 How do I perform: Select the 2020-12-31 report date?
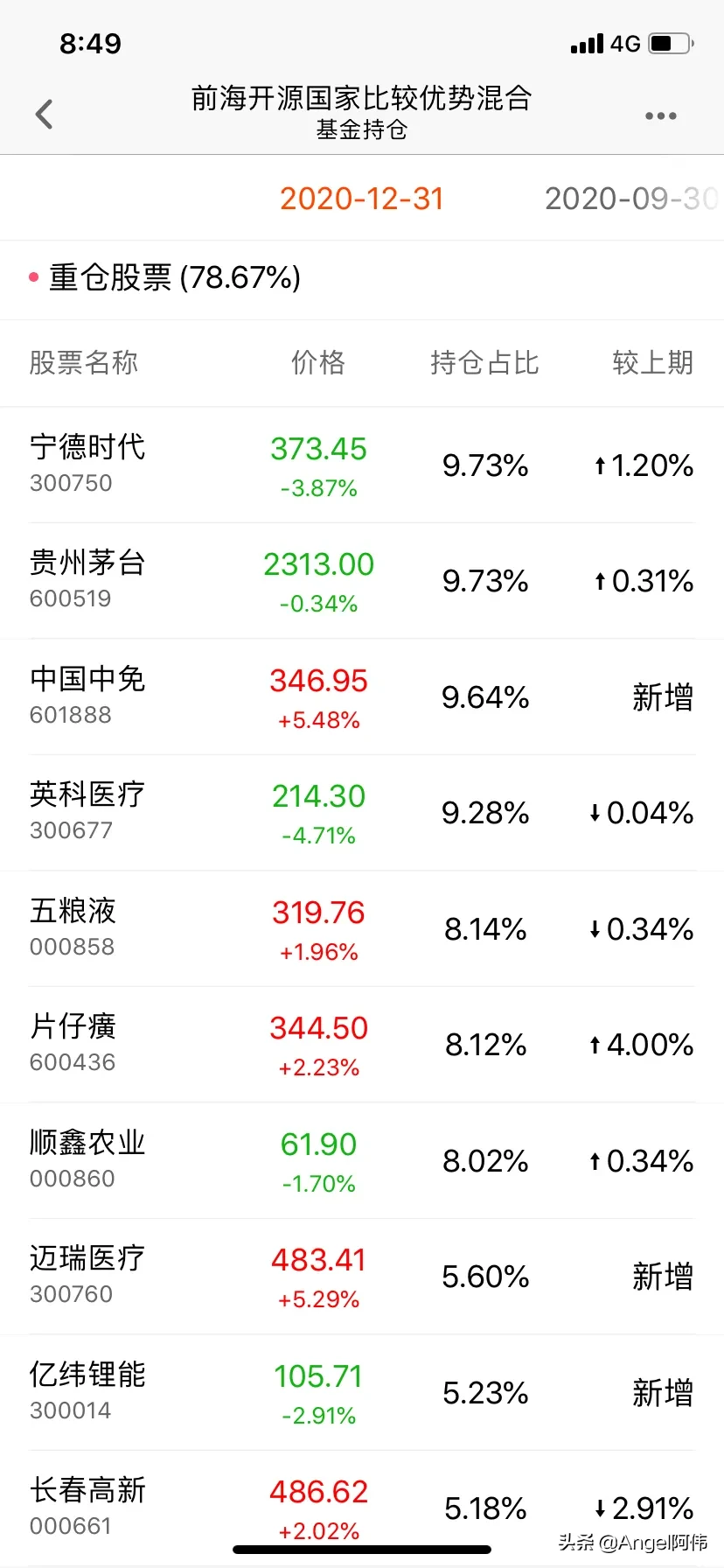[x=361, y=199]
